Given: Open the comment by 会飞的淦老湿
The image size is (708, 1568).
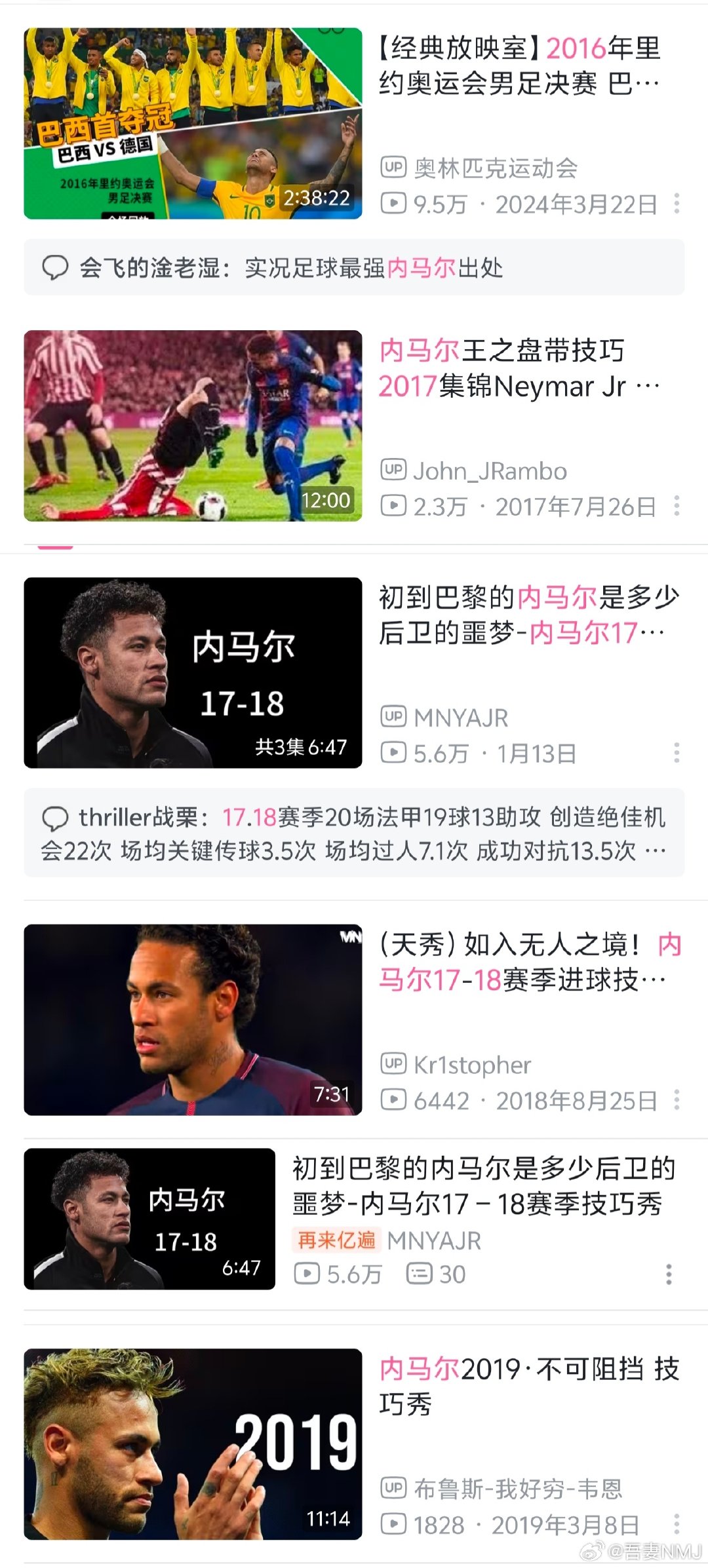Looking at the screenshot, I should coord(354,267).
